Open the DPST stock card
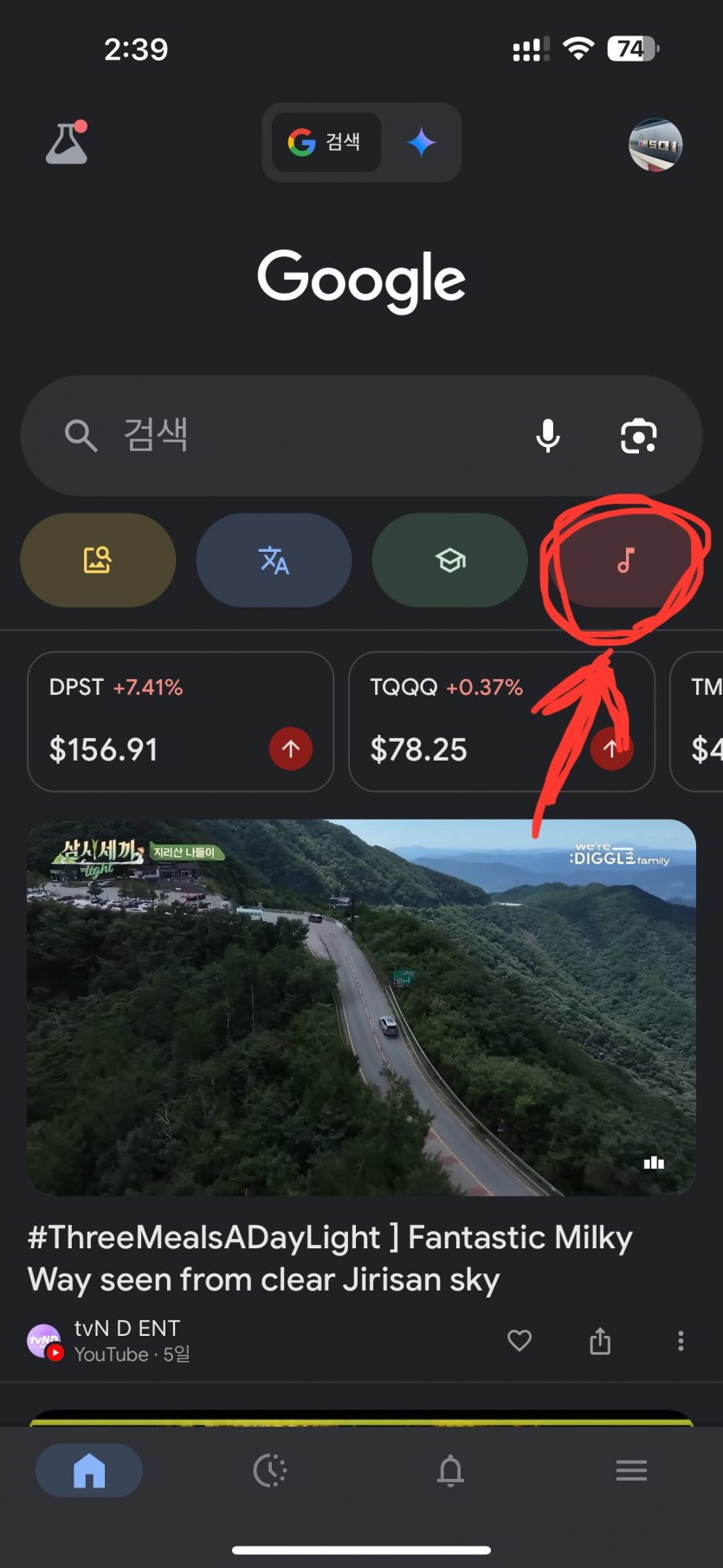Image resolution: width=723 pixels, height=1568 pixels. tap(180, 722)
